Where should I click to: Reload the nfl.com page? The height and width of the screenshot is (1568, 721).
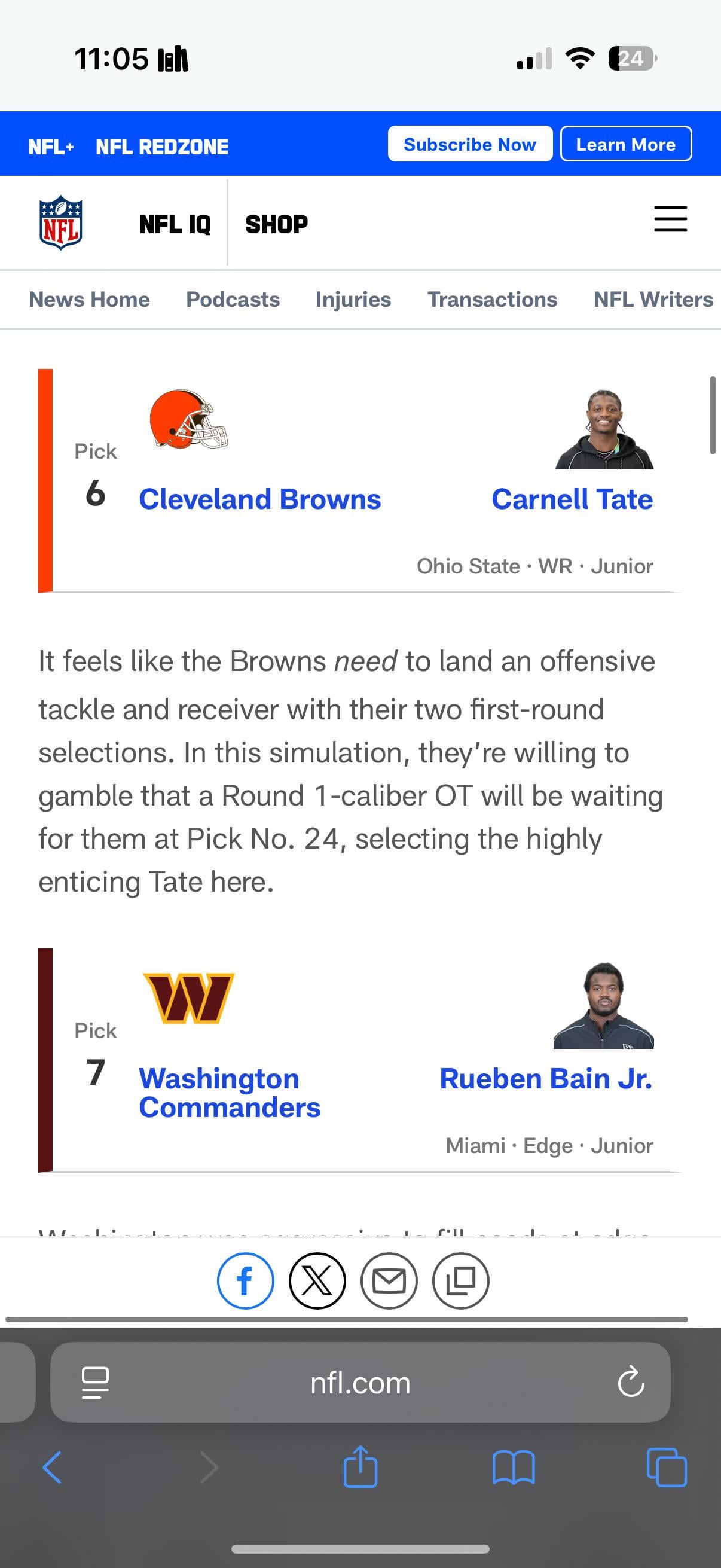(630, 1382)
